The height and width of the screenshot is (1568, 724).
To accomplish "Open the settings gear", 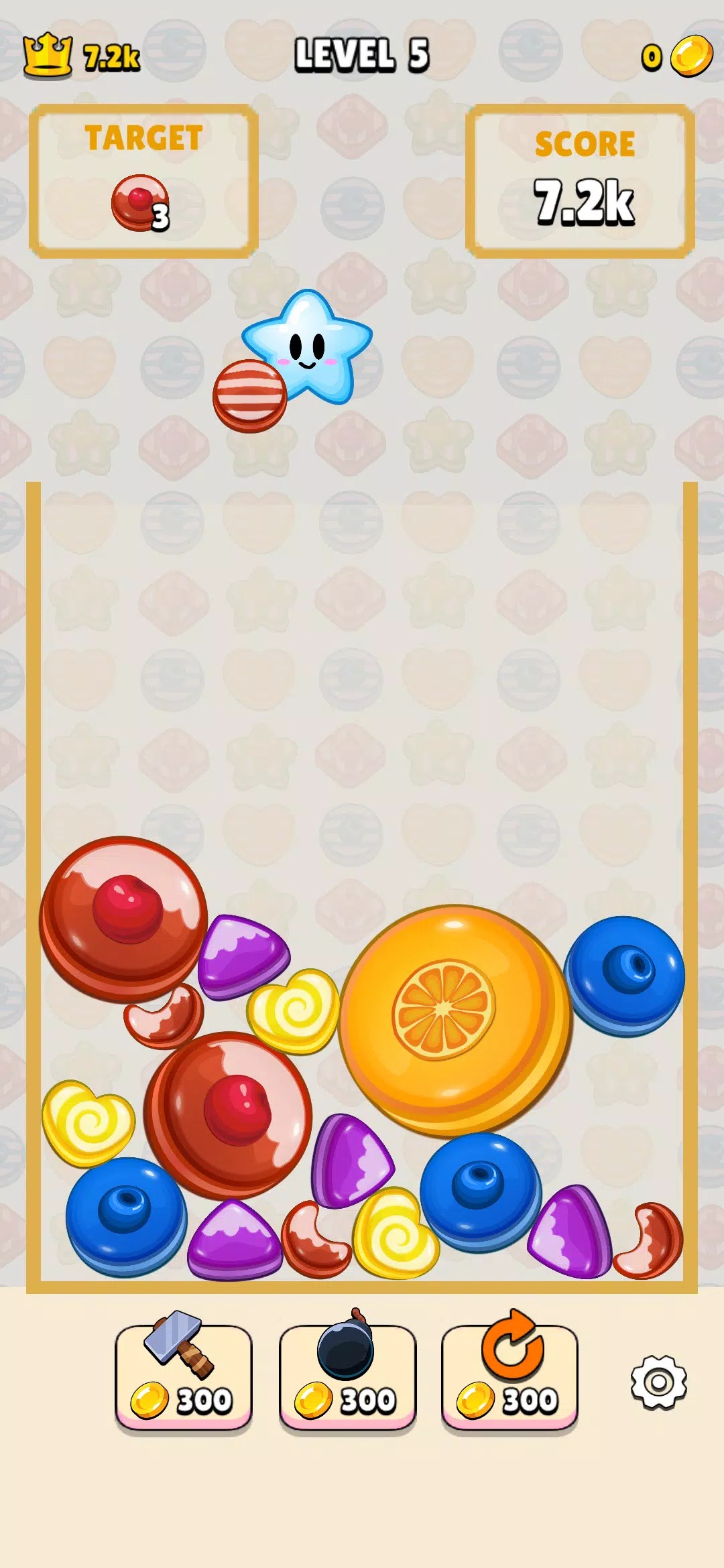I will [x=658, y=1382].
